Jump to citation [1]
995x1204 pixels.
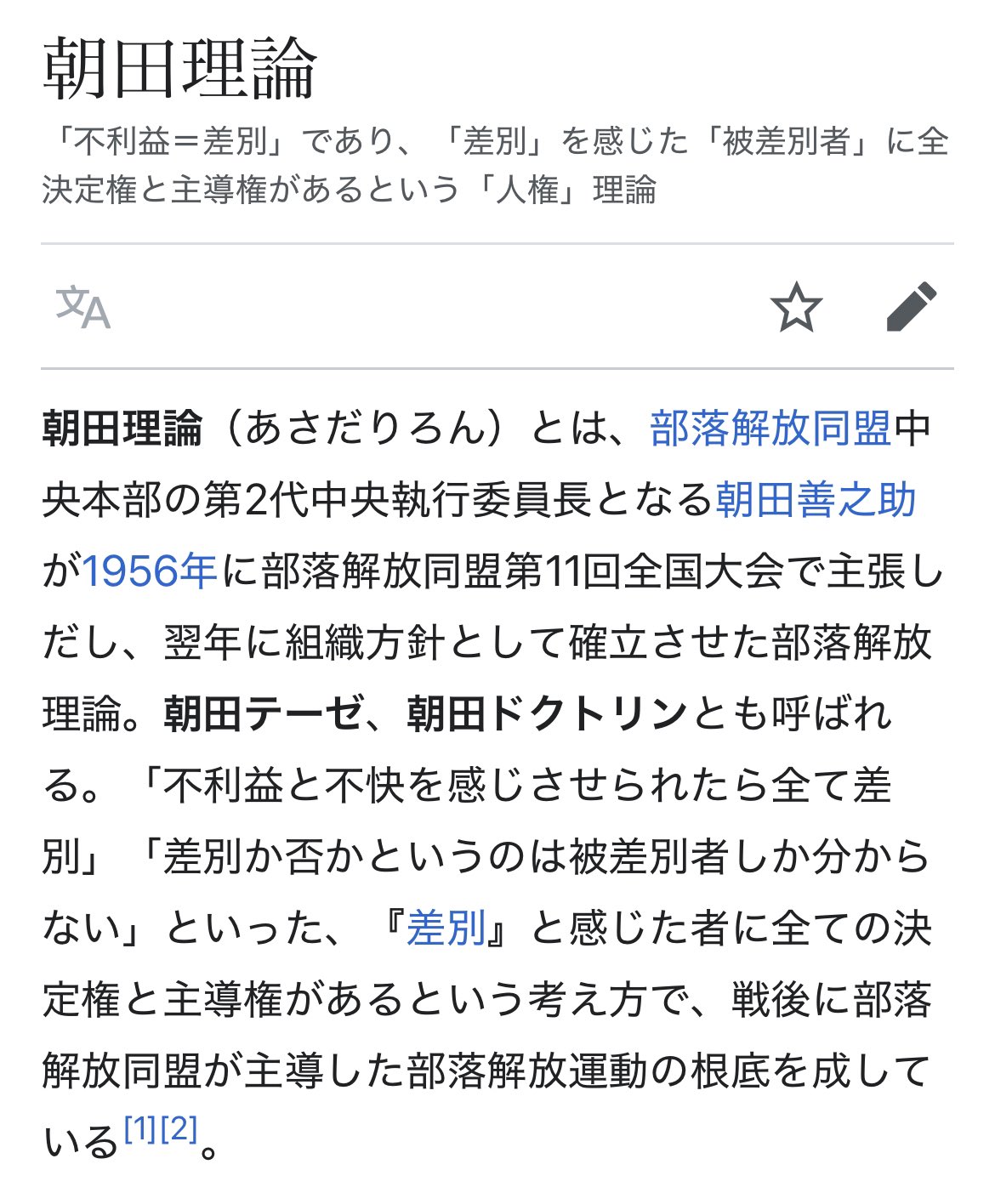(141, 1129)
